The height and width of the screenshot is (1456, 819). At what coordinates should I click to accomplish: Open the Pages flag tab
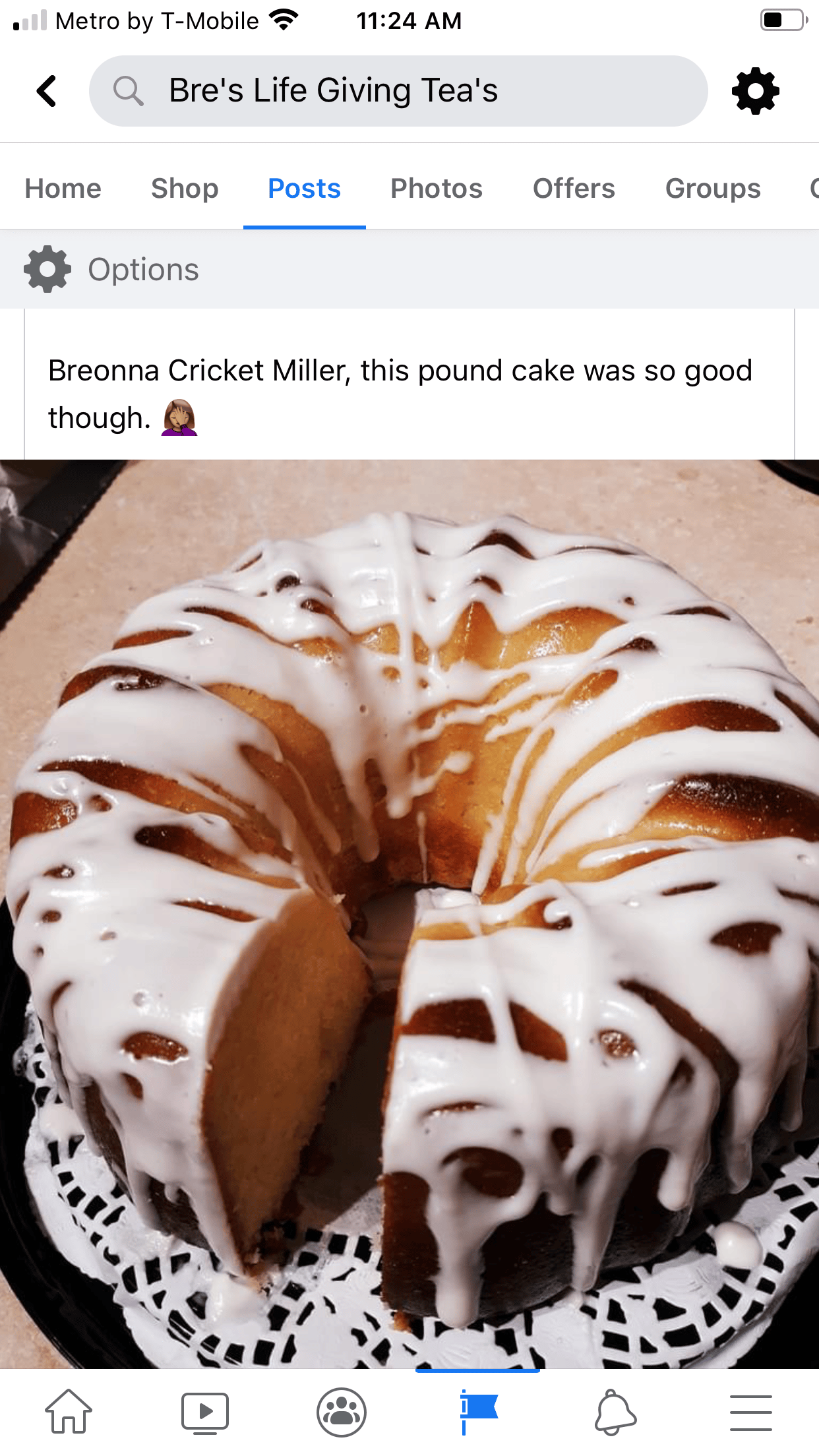(x=478, y=1412)
